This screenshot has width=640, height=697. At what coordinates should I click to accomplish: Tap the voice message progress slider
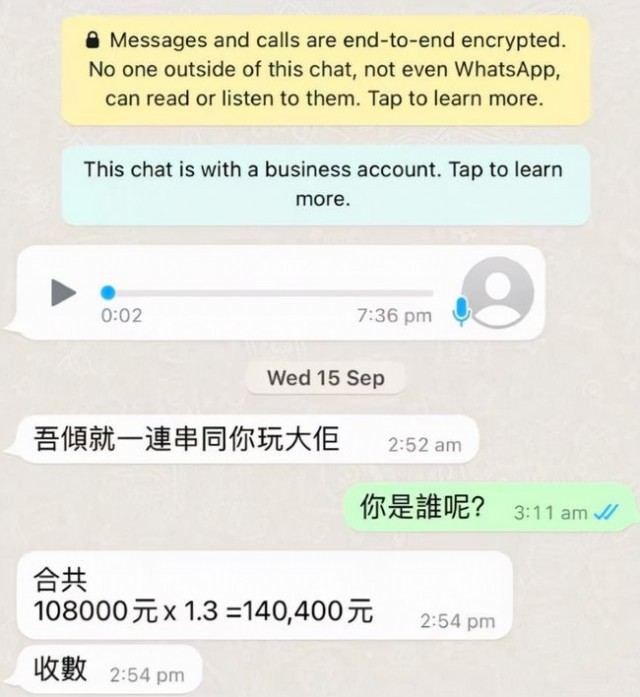(268, 293)
